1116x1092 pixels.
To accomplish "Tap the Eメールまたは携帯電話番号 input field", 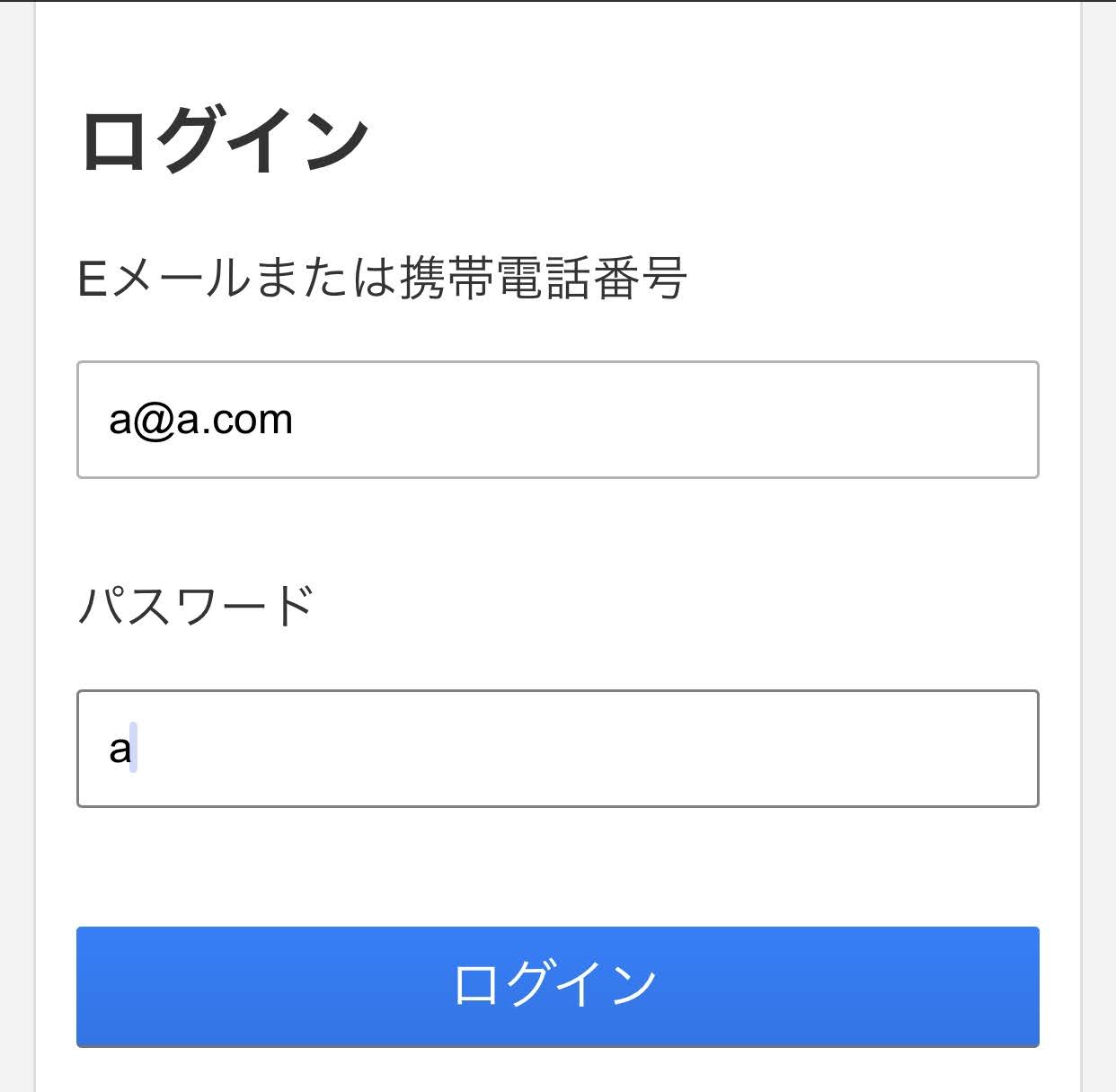I will 557,420.
